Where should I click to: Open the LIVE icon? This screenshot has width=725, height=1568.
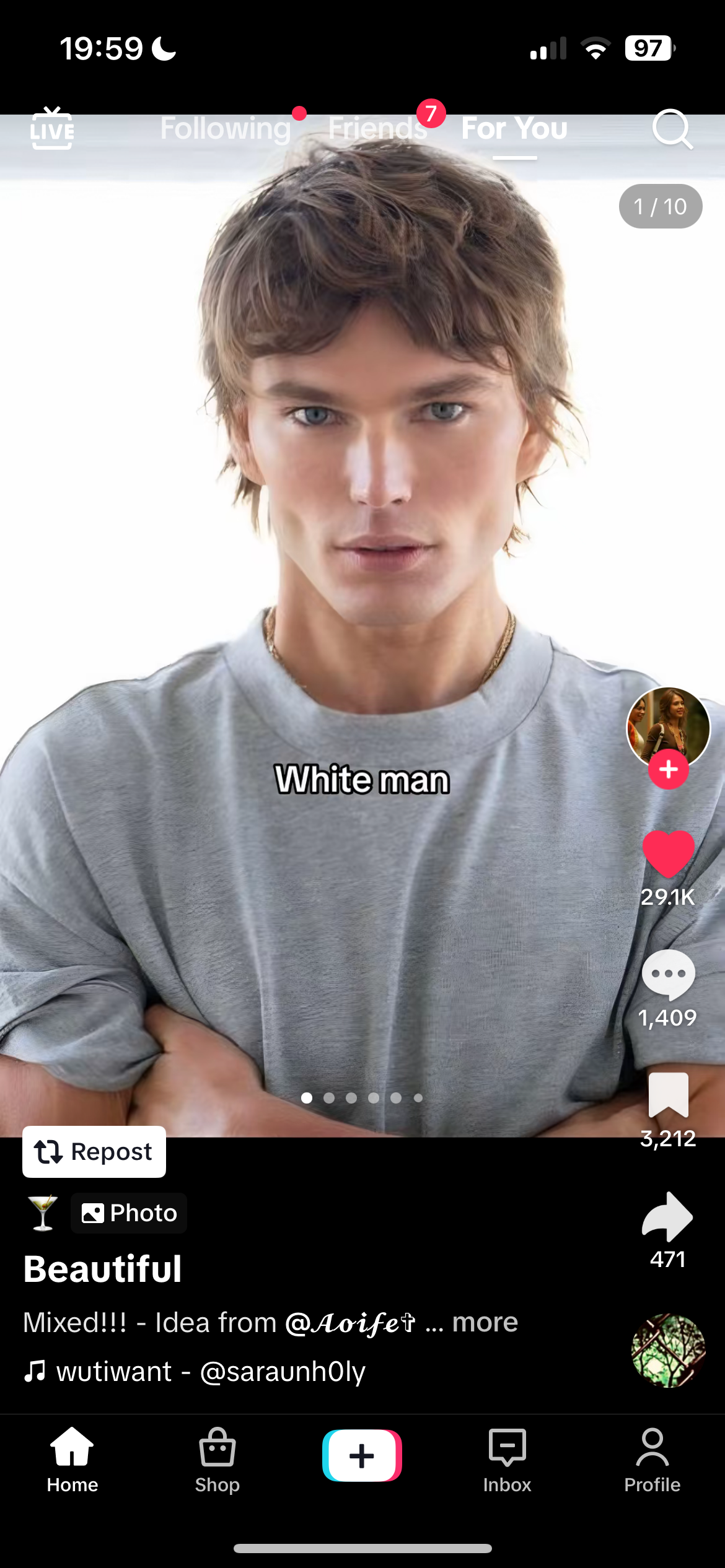coord(52,129)
